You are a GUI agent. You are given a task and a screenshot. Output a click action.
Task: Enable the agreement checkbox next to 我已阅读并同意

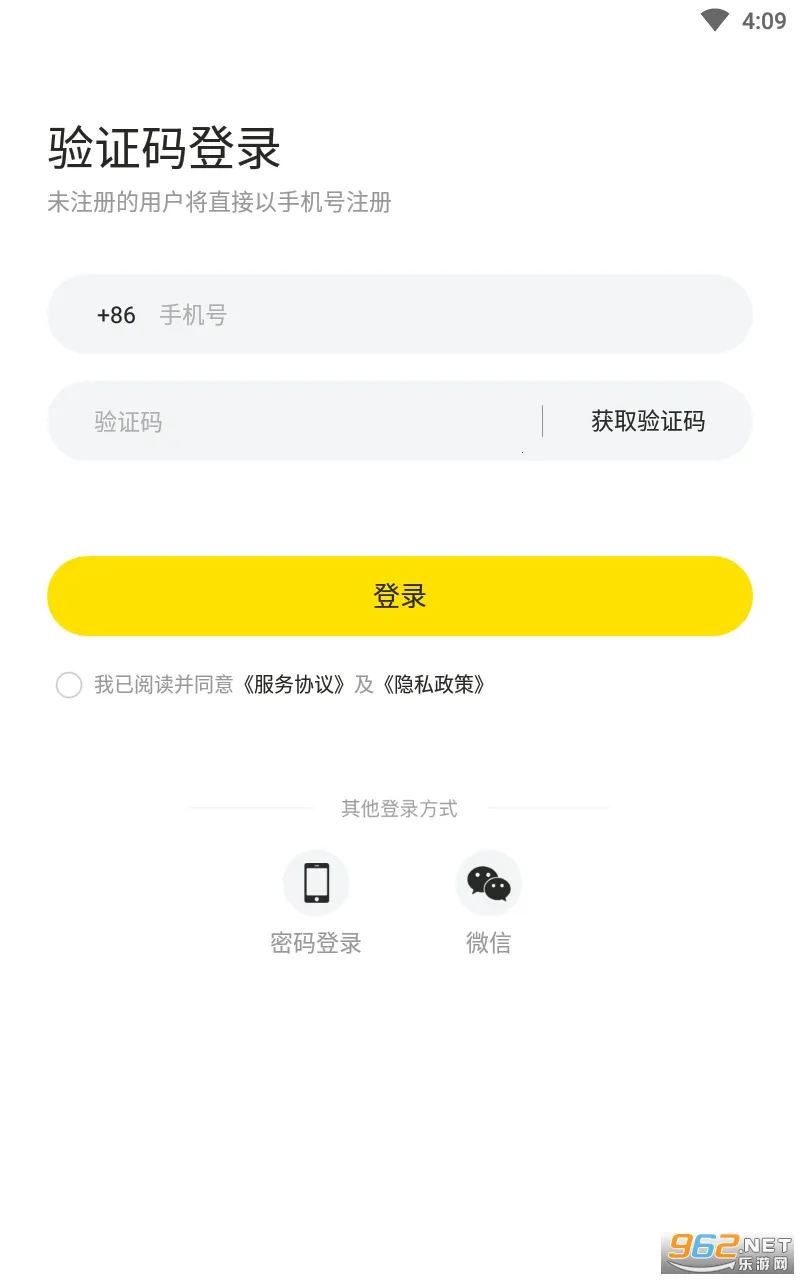click(x=68, y=685)
